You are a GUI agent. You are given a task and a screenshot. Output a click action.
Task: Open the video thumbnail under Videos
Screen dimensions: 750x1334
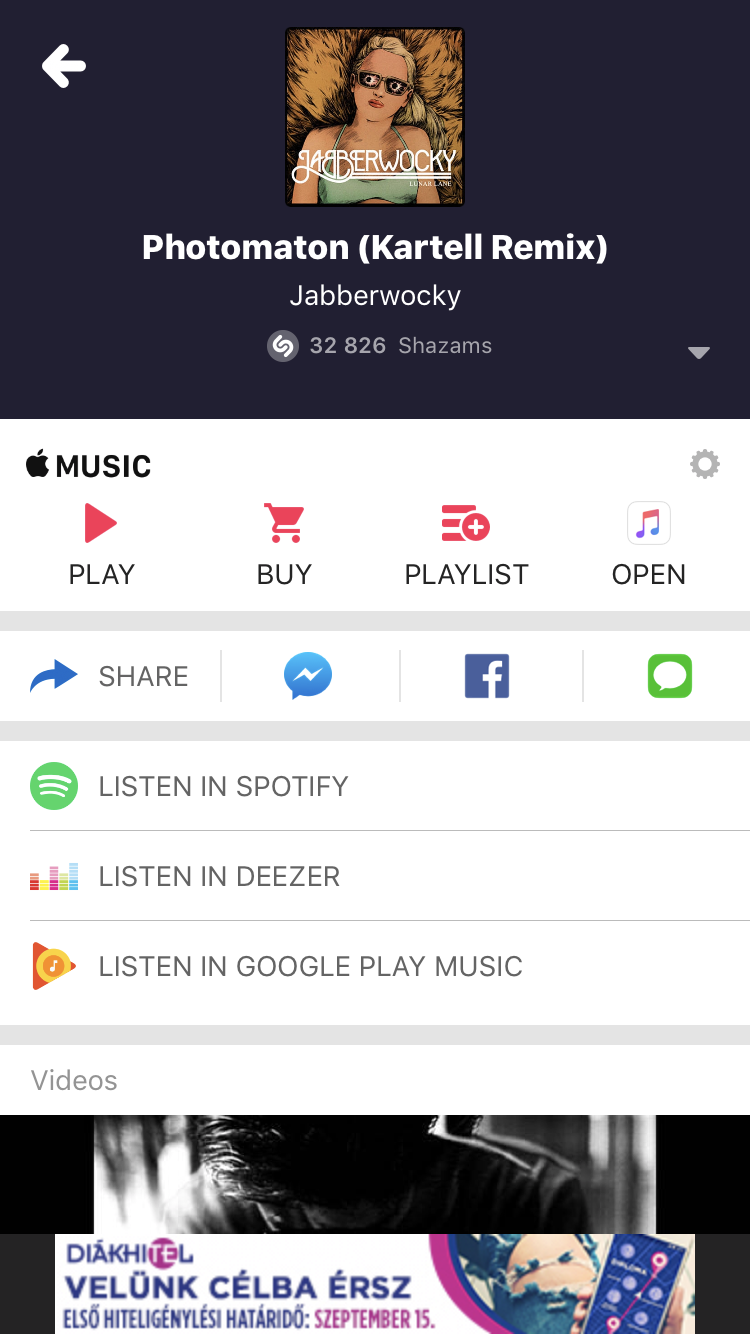[x=375, y=1174]
